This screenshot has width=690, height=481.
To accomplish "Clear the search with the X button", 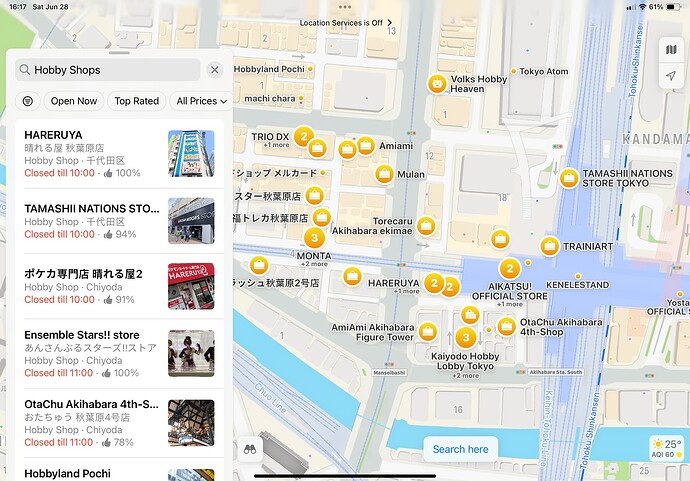I will [214, 70].
